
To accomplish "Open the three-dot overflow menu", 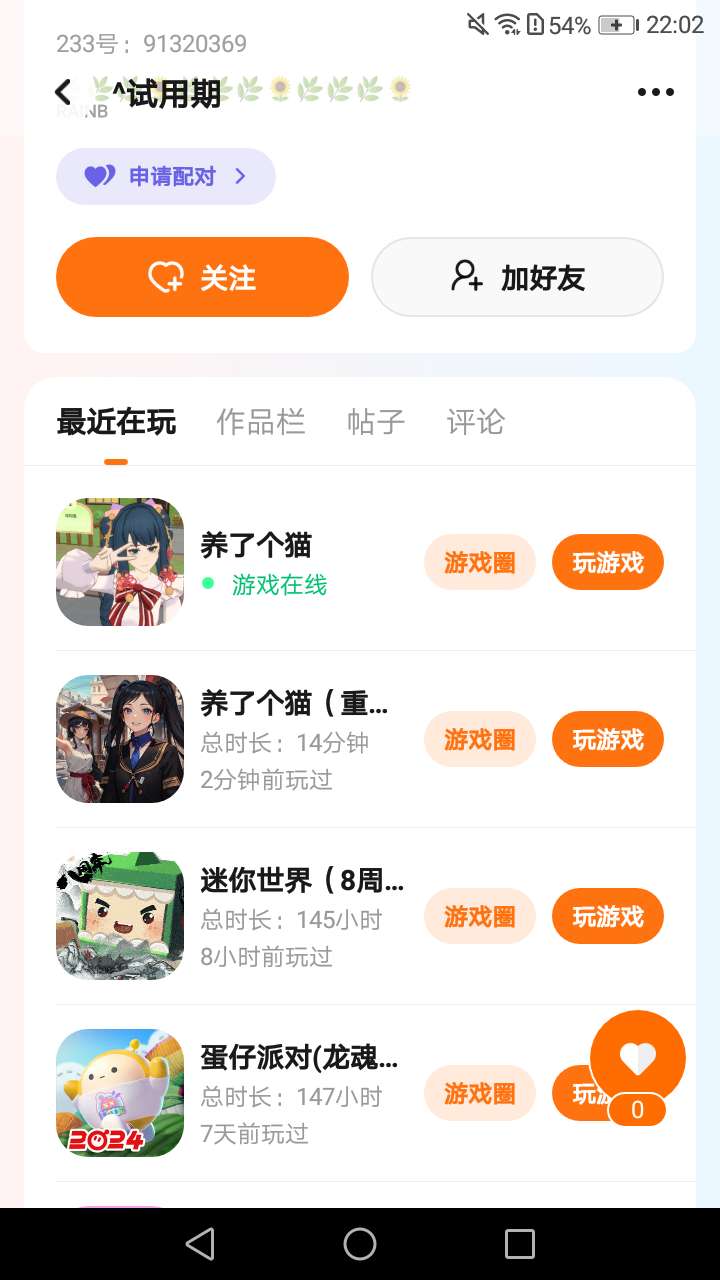I will point(655,93).
